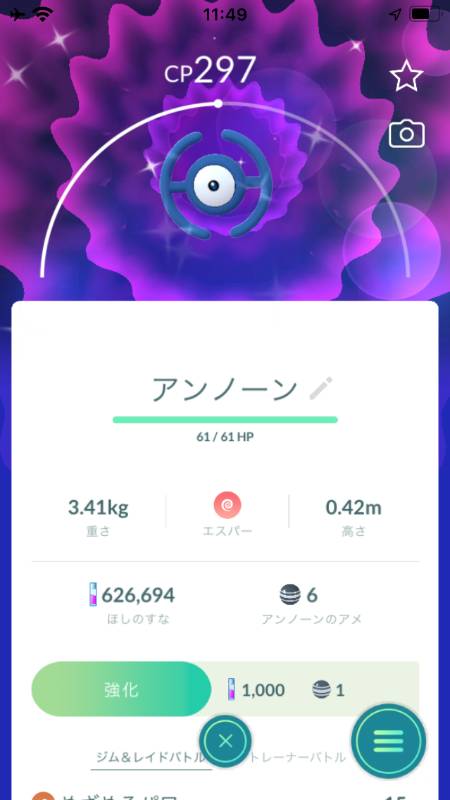Open the green hamburger menu button
The height and width of the screenshot is (800, 450).
388,741
